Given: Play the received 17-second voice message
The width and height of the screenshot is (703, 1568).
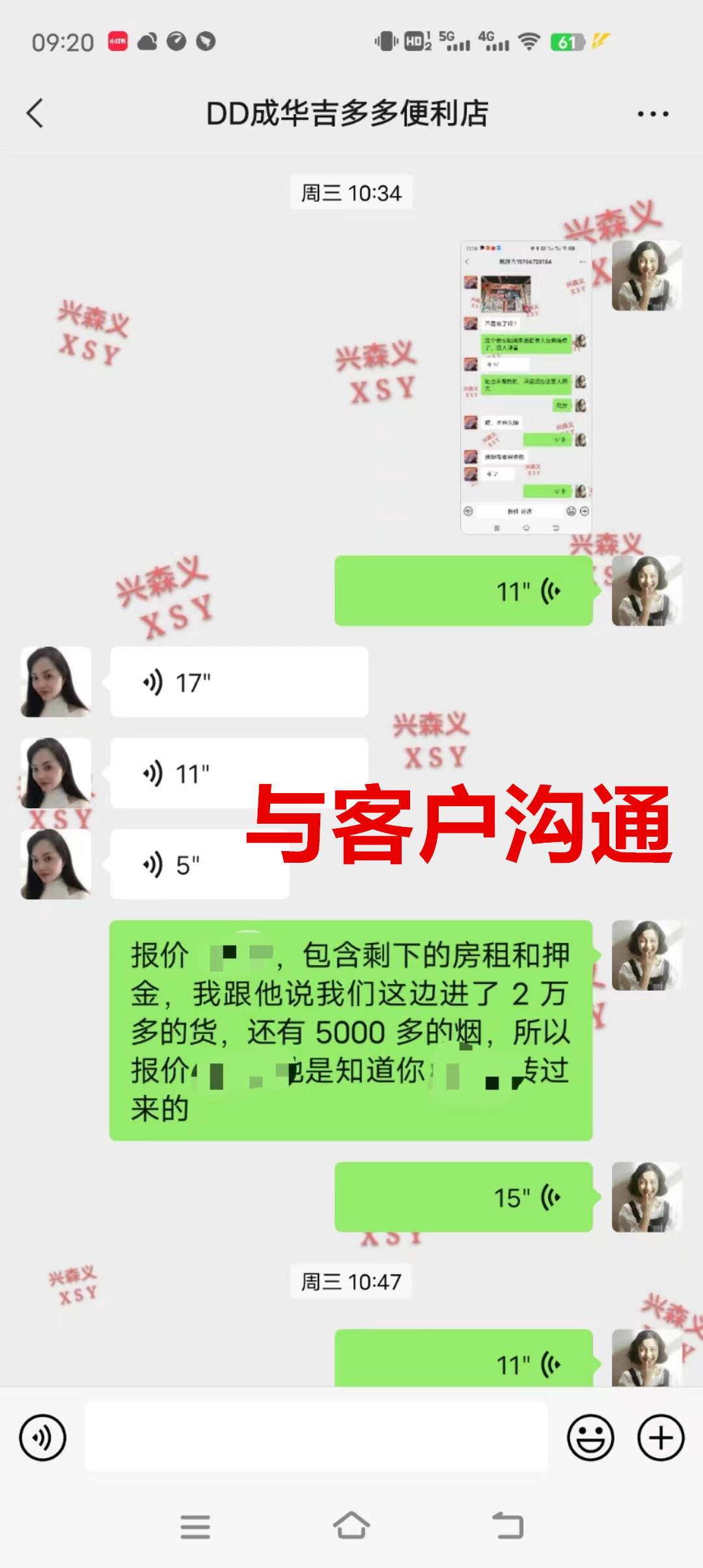Looking at the screenshot, I should click(x=239, y=682).
